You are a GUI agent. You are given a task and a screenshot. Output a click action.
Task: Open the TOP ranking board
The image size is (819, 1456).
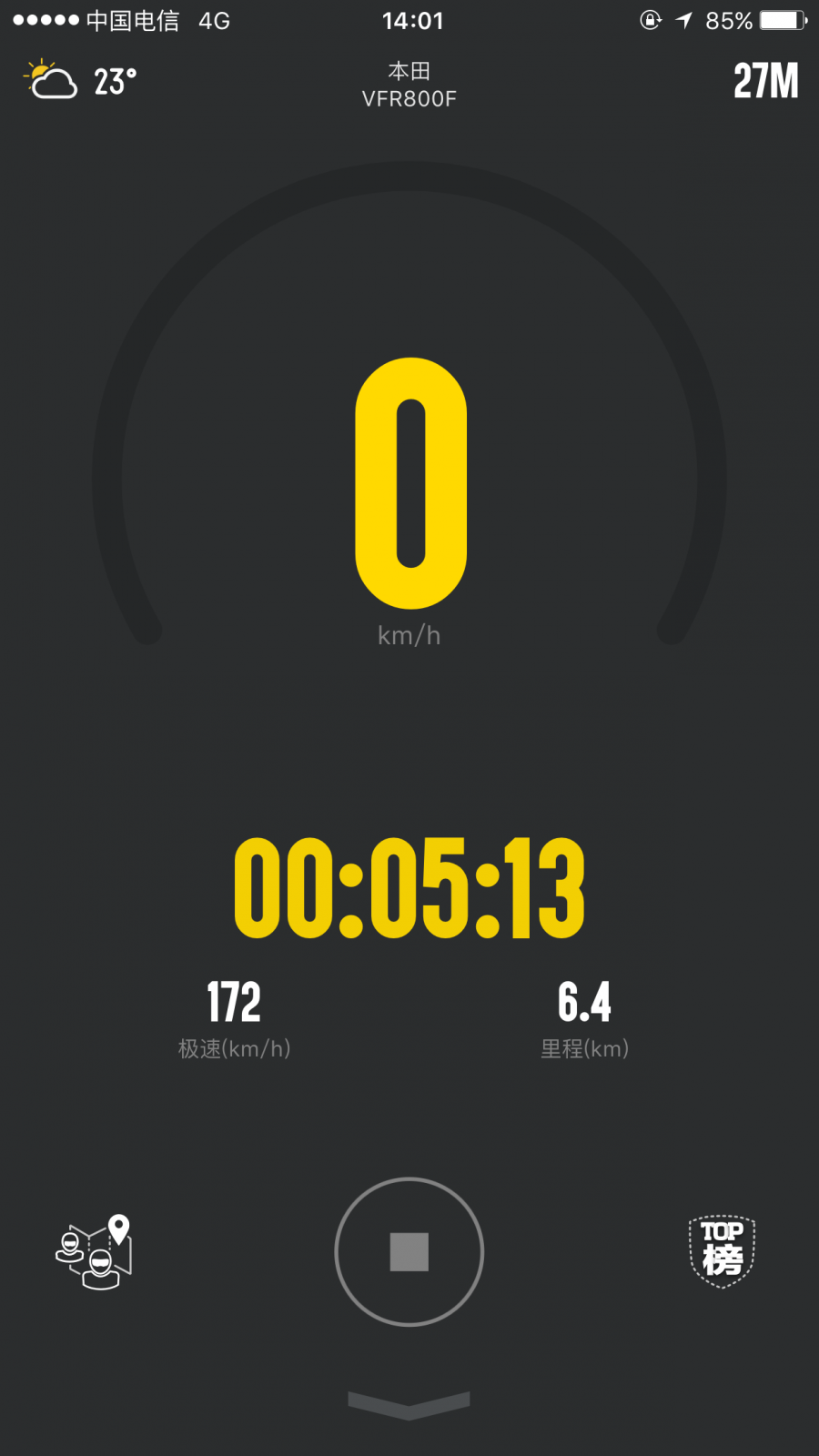pos(723,1251)
